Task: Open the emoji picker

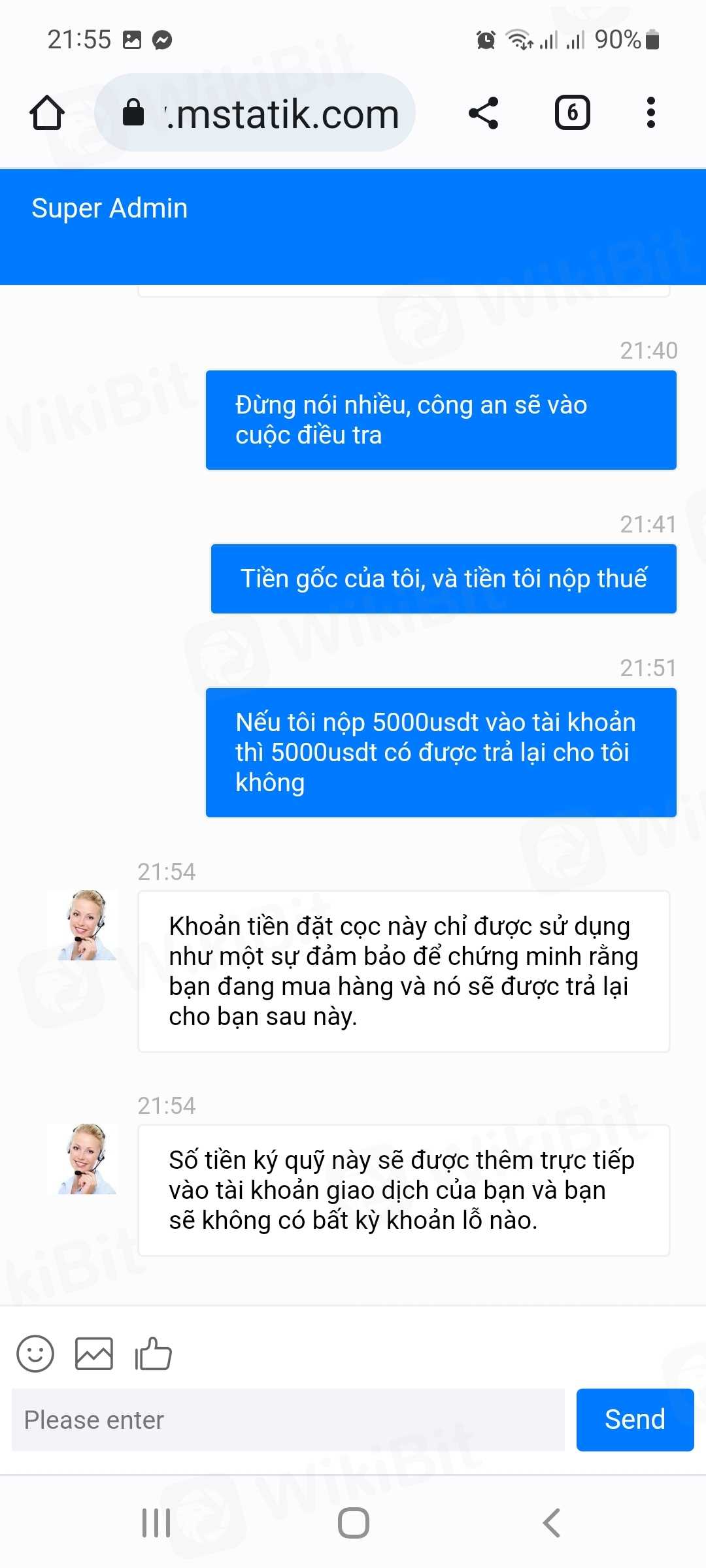Action: (35, 1353)
